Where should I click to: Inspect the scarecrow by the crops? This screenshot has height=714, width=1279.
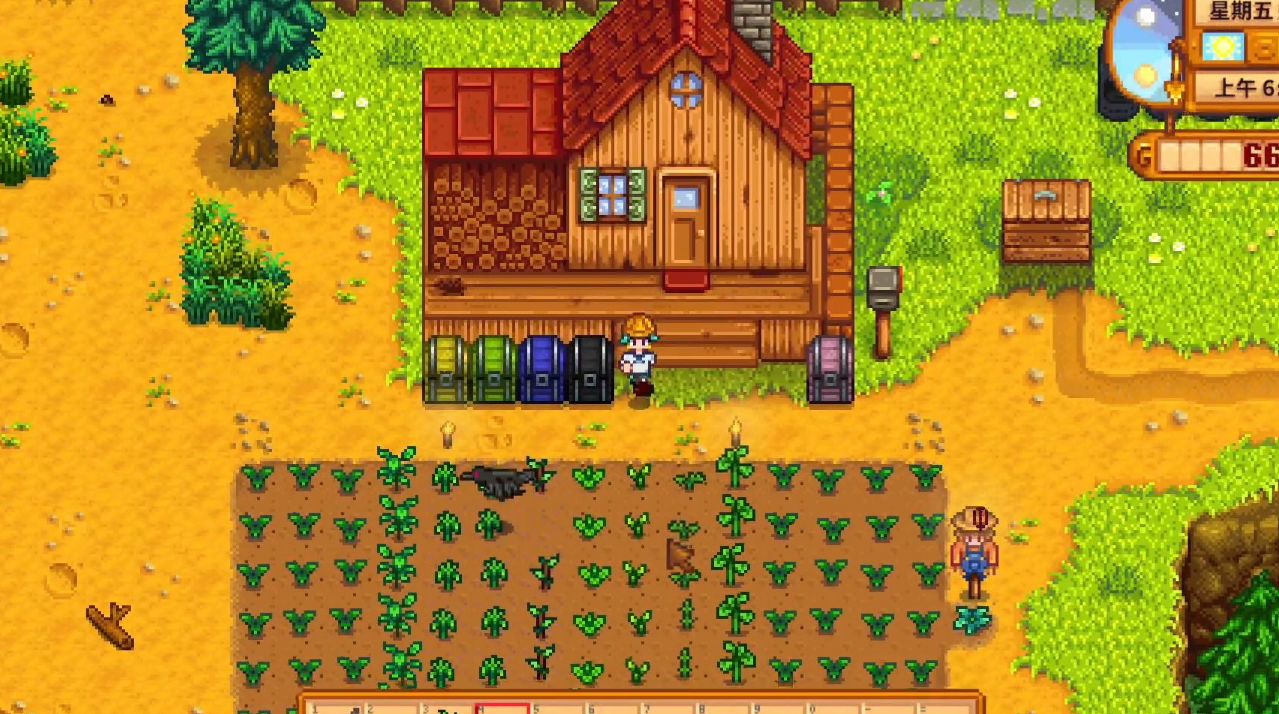(973, 552)
